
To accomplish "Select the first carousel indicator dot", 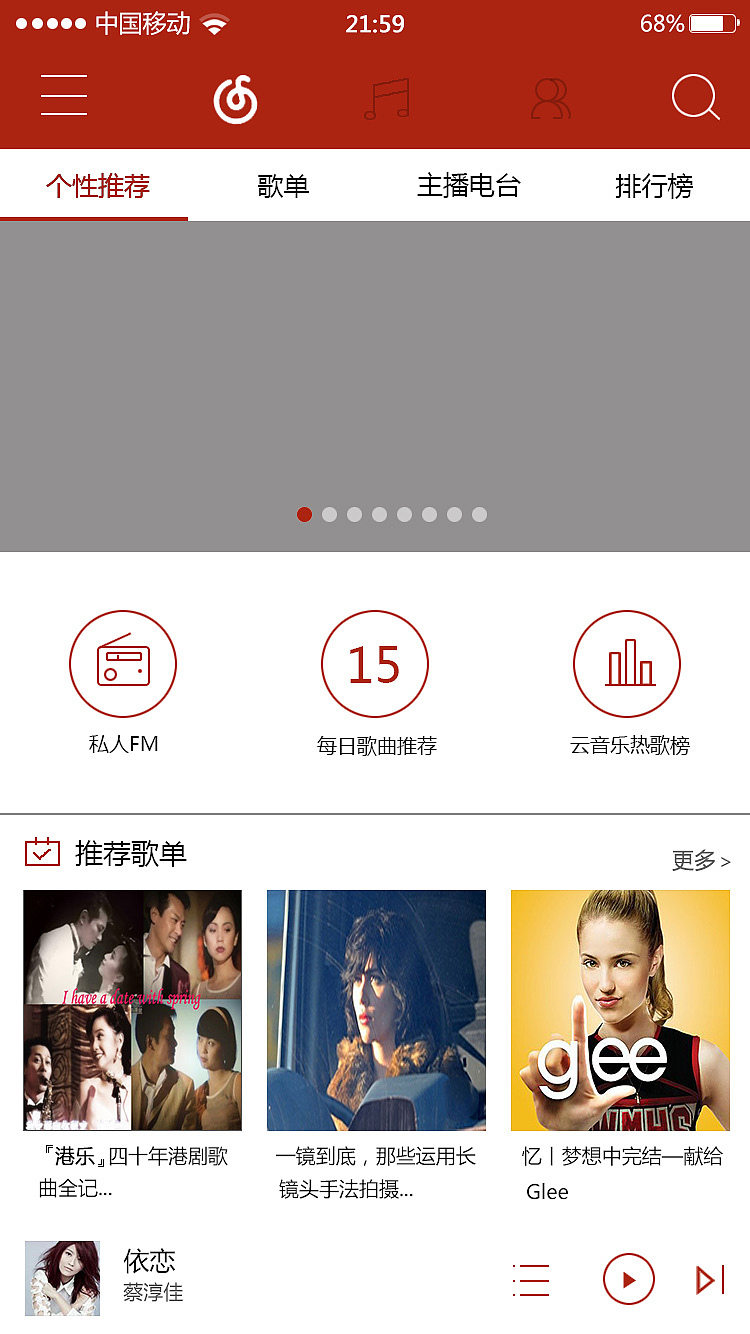I will pyautogui.click(x=305, y=514).
